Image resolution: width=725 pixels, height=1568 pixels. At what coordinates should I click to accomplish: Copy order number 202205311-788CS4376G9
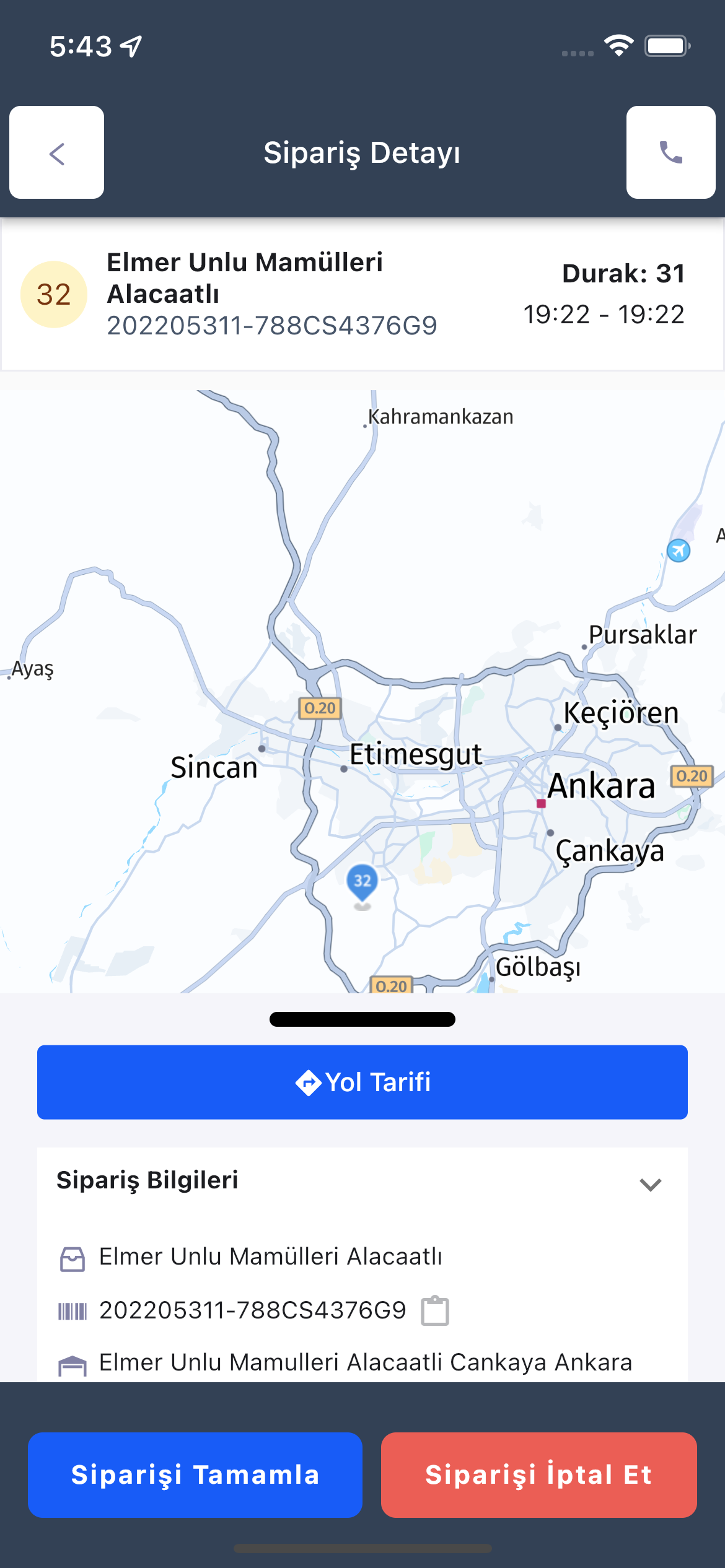[434, 1310]
